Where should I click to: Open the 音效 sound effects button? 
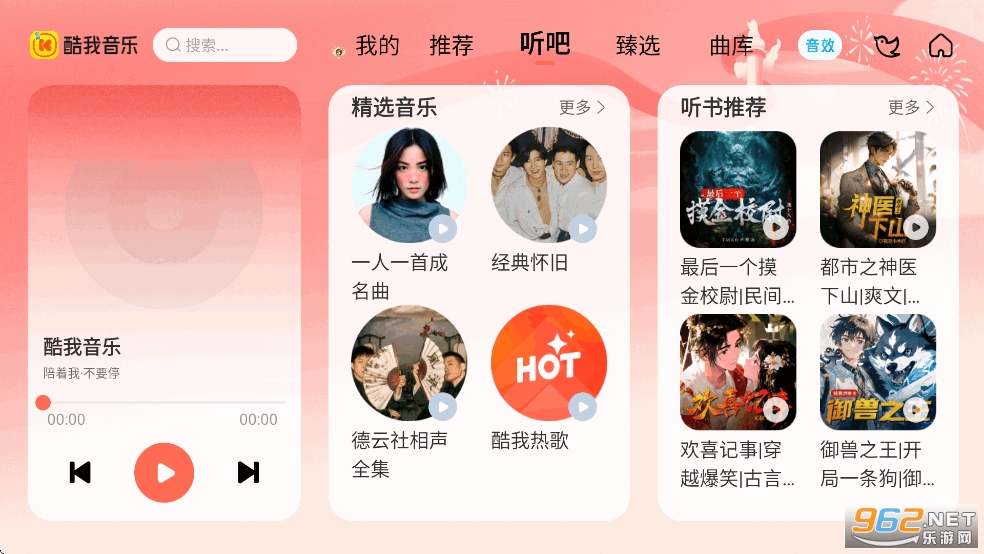[x=819, y=46]
